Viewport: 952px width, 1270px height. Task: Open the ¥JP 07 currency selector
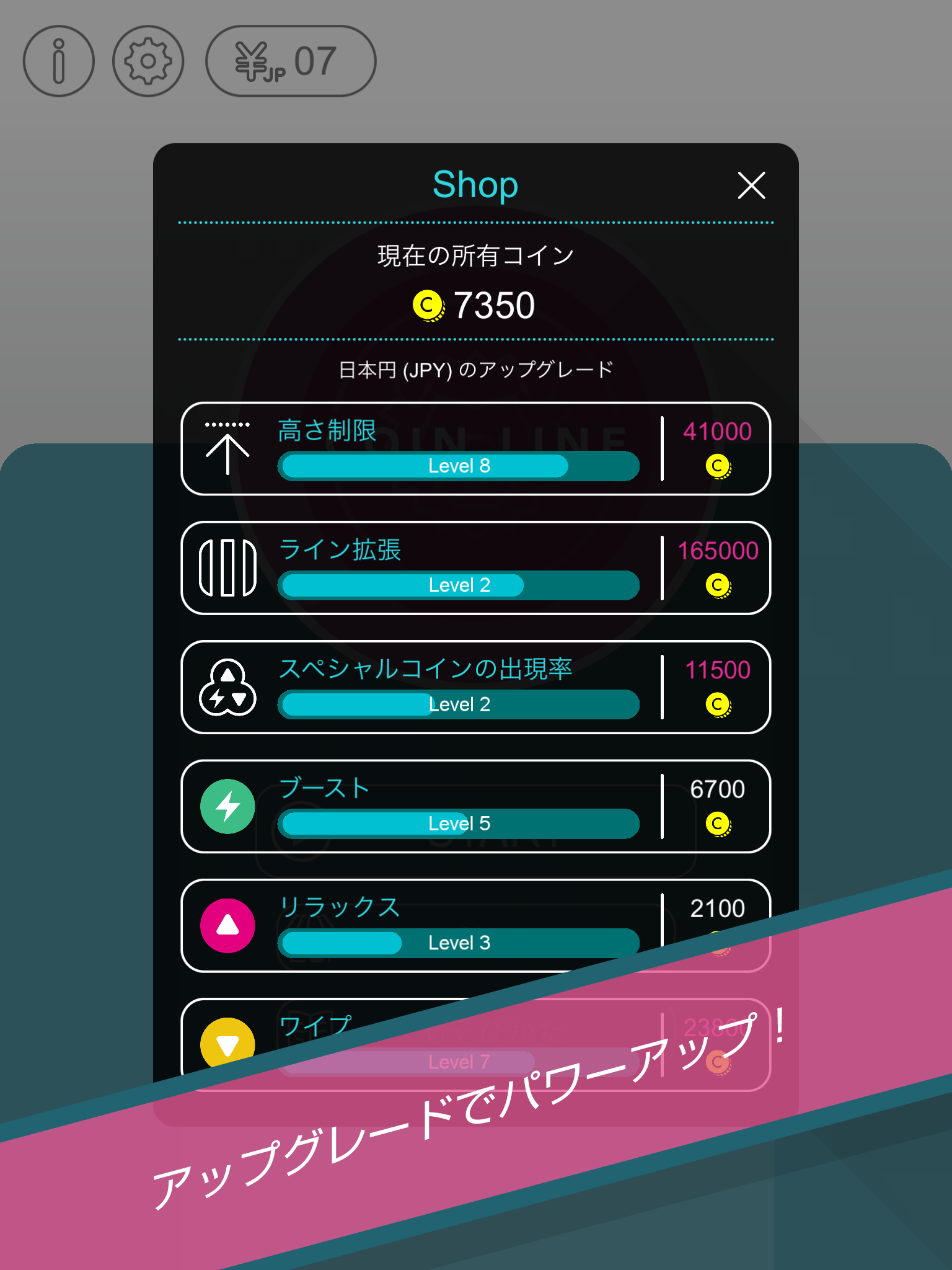point(290,60)
